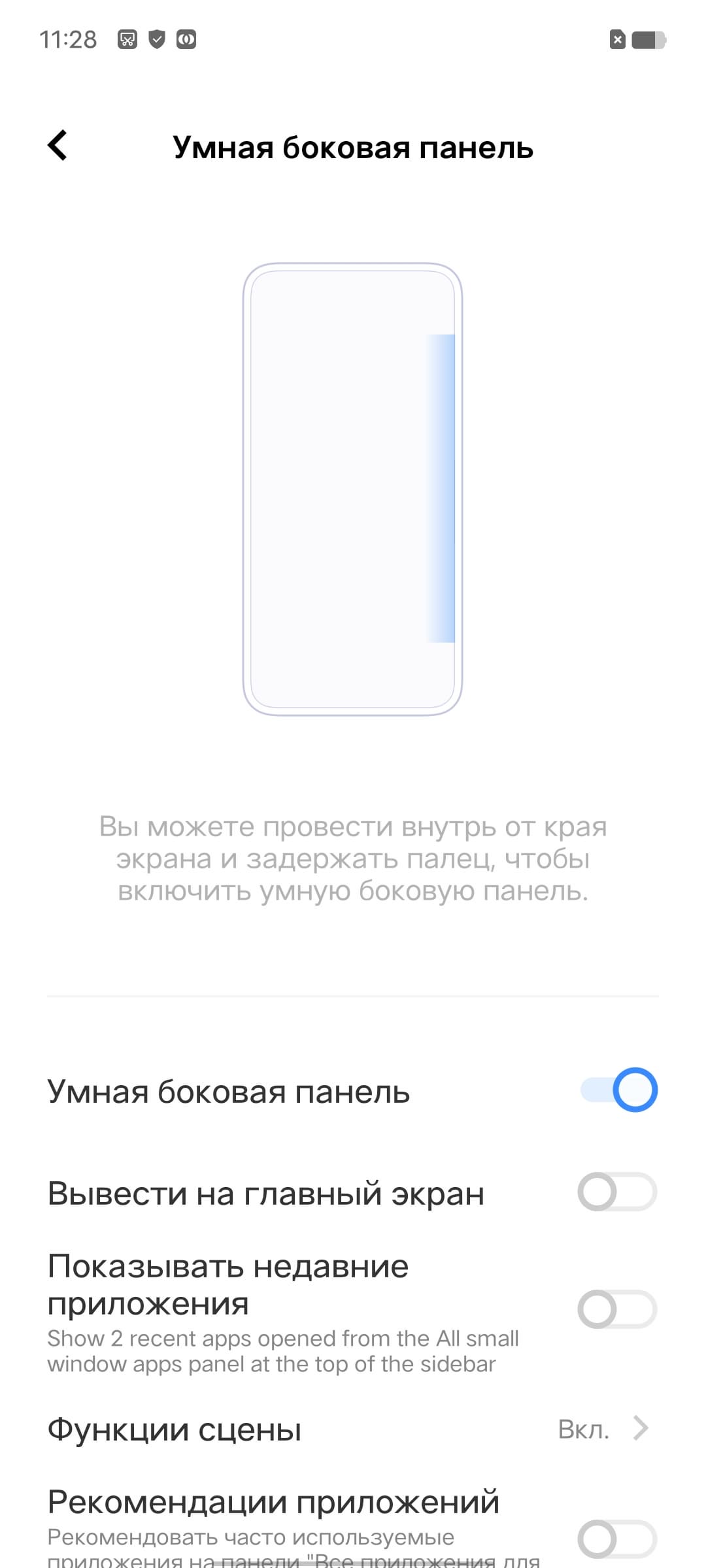Screen dimensions: 706x1568
Task: Open Функции сцены settings
Action: pos(353,1429)
